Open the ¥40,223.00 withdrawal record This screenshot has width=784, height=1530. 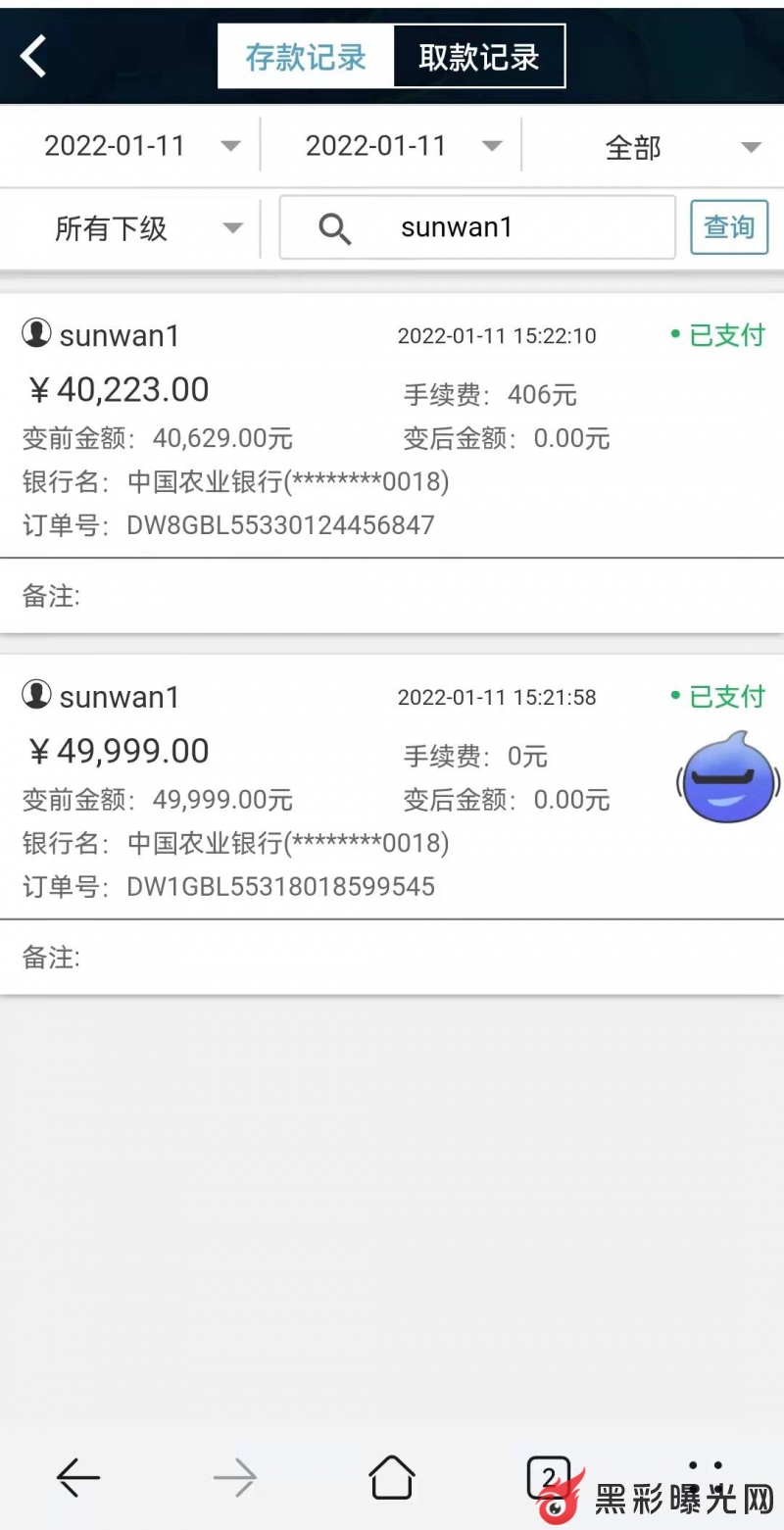392,431
